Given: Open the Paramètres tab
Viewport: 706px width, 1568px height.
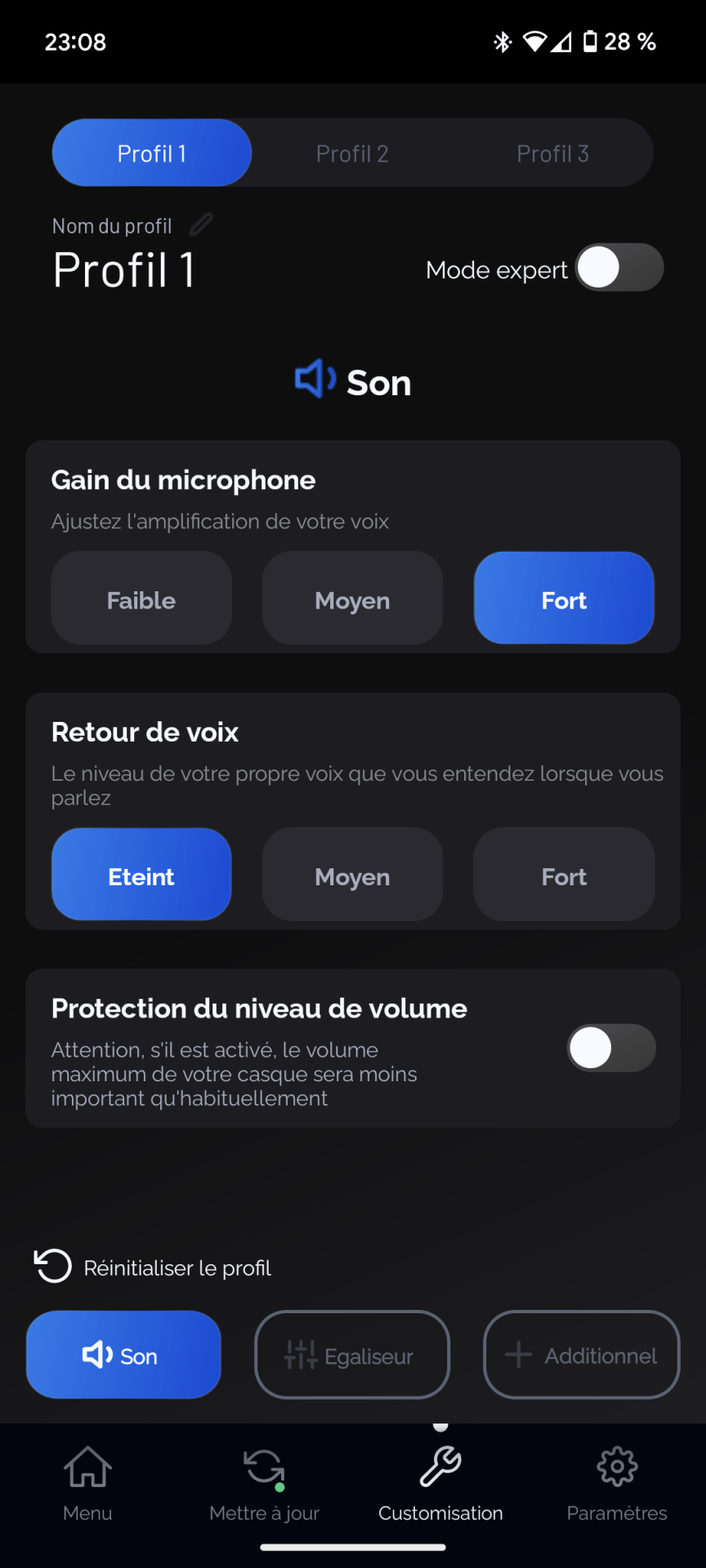Looking at the screenshot, I should [x=617, y=1484].
